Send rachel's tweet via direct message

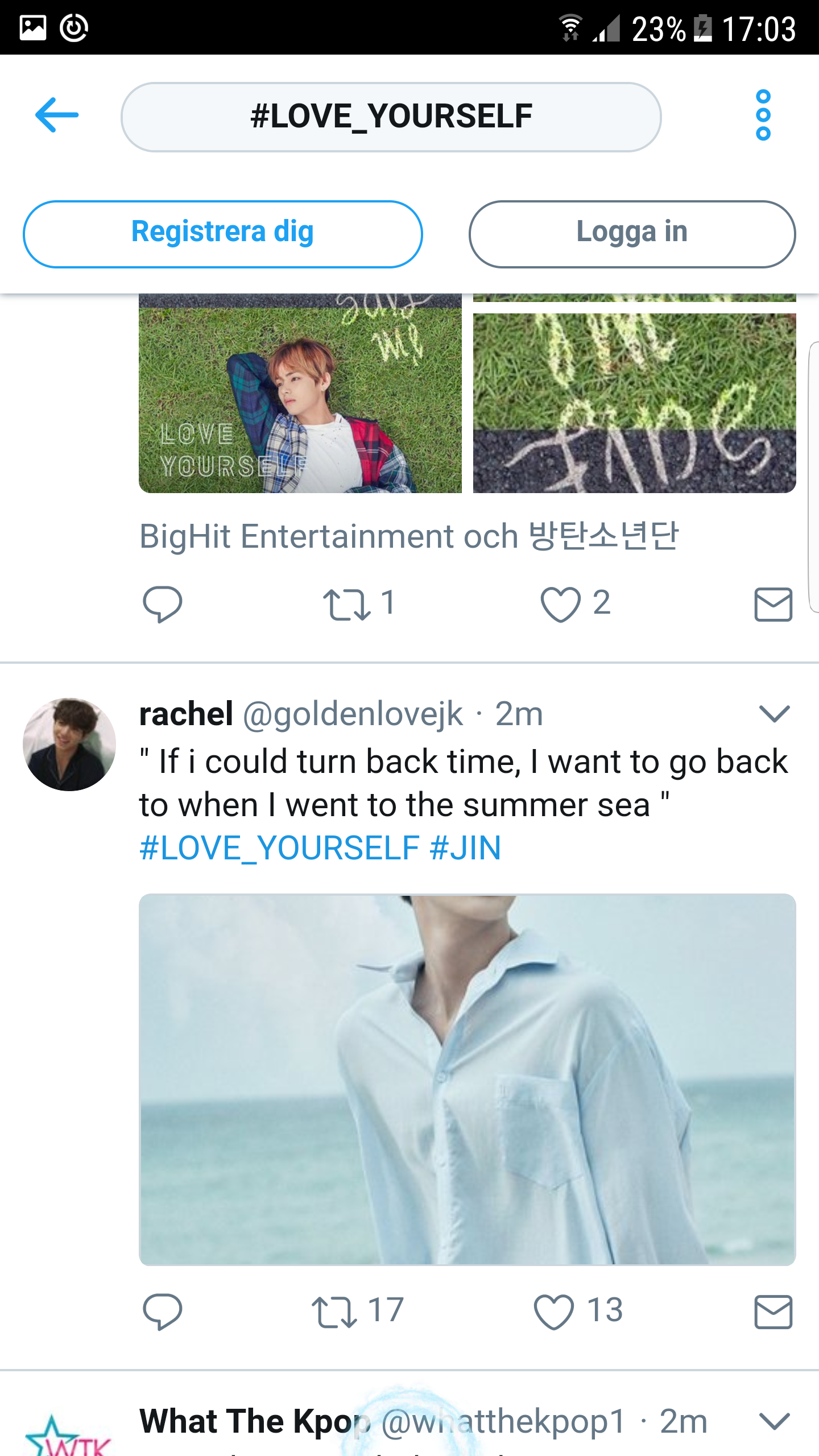point(773,1311)
